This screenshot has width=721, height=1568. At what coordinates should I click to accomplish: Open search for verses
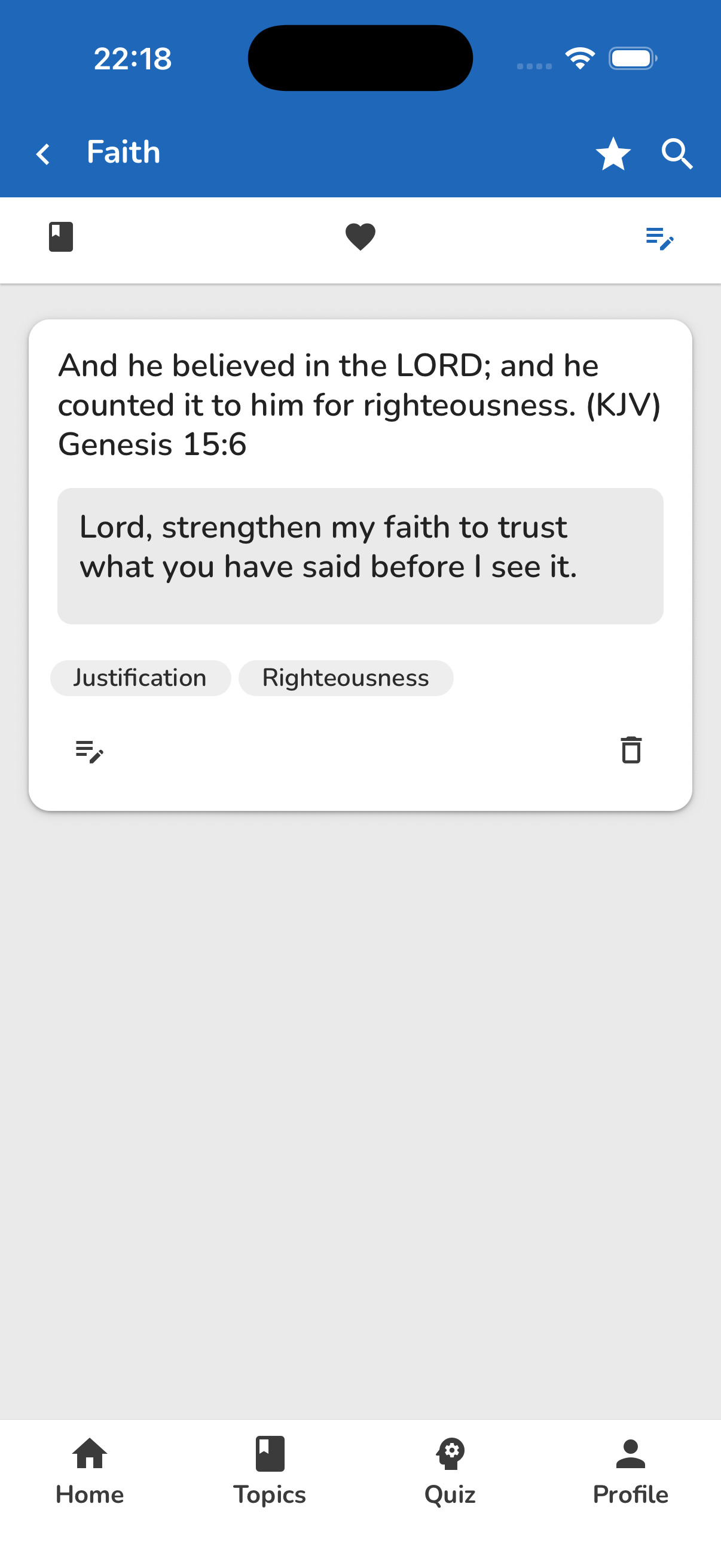[677, 153]
